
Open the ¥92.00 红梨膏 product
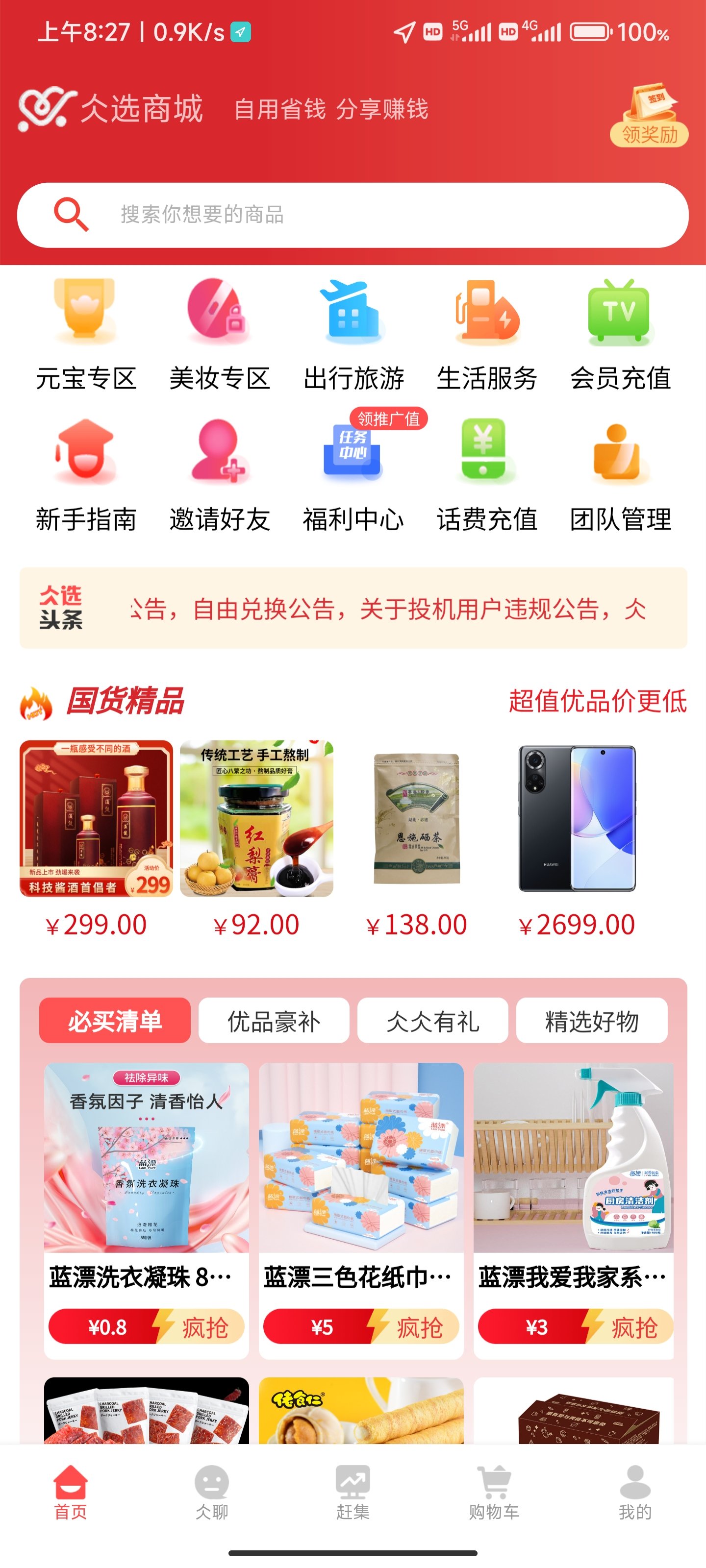tap(256, 840)
